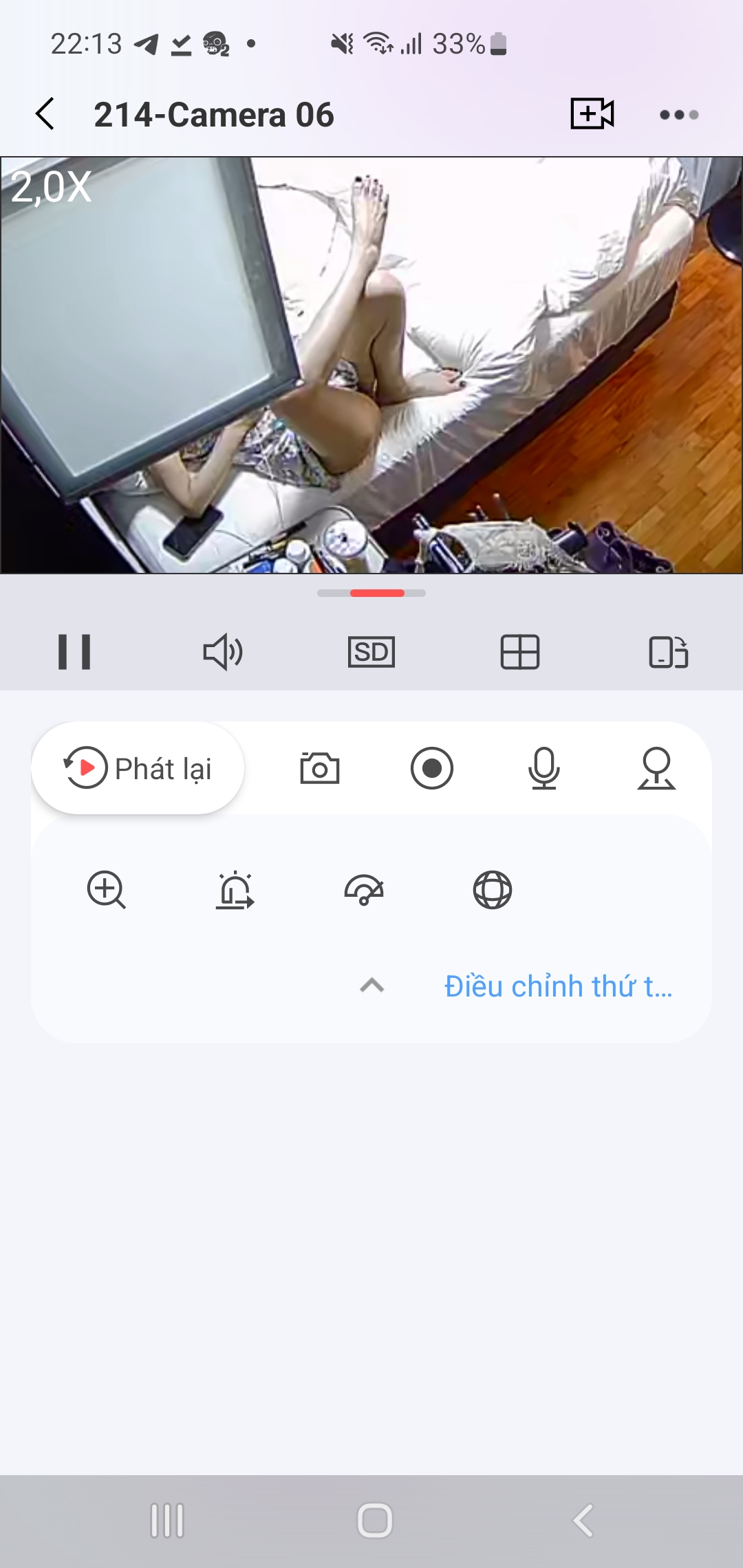Viewport: 743px width, 1568px height.
Task: Open the SD video quality selector
Action: coord(371,652)
